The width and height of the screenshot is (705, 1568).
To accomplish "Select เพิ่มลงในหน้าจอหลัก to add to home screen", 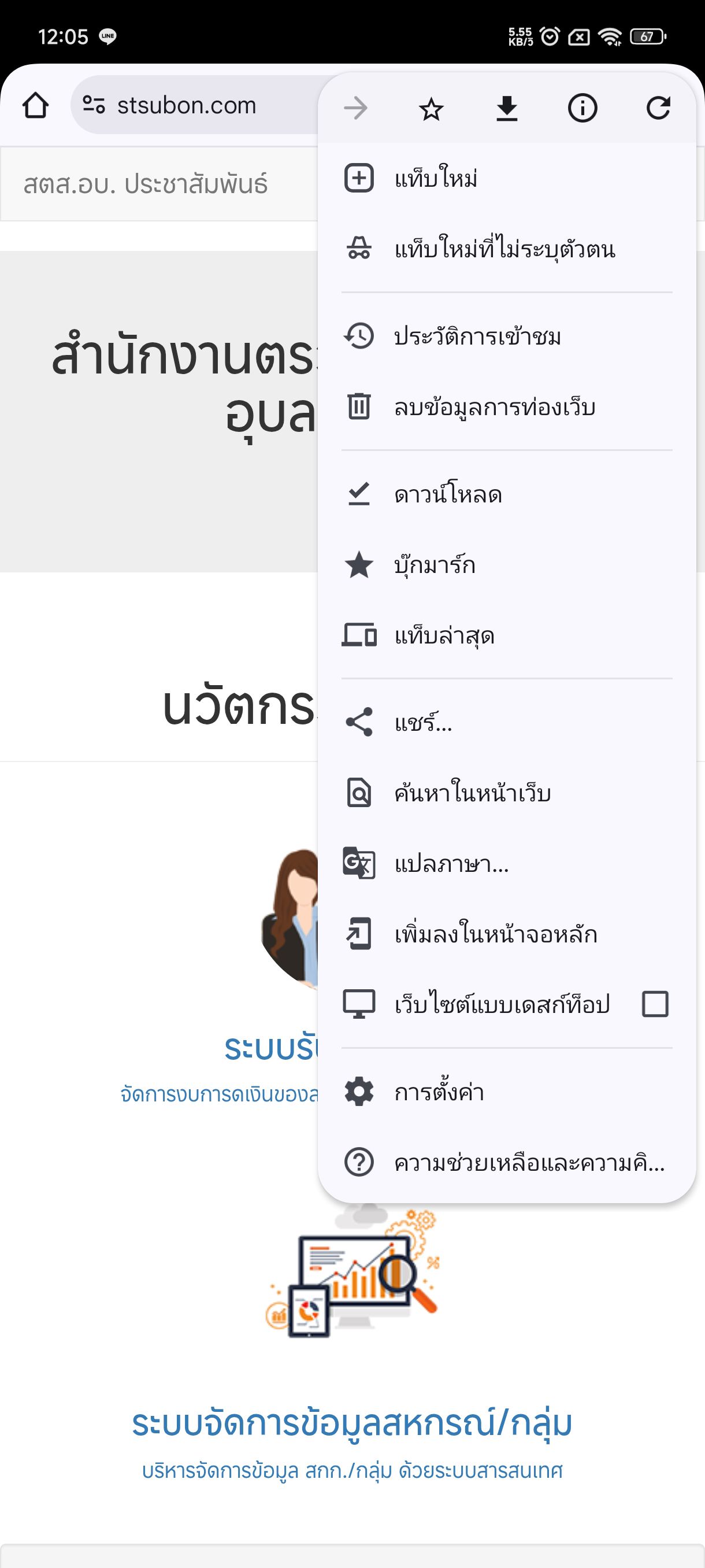I will 495,934.
